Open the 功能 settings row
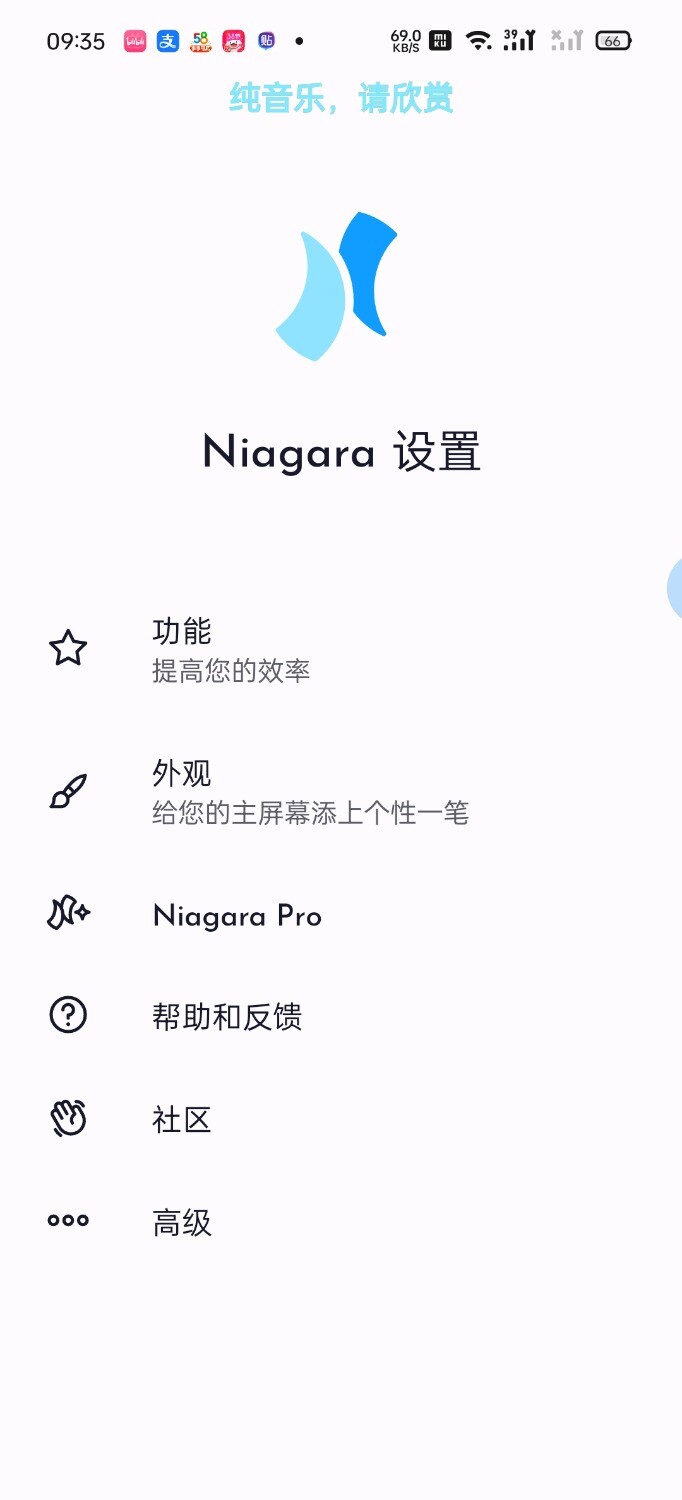The width and height of the screenshot is (682, 1500). pyautogui.click(x=230, y=649)
